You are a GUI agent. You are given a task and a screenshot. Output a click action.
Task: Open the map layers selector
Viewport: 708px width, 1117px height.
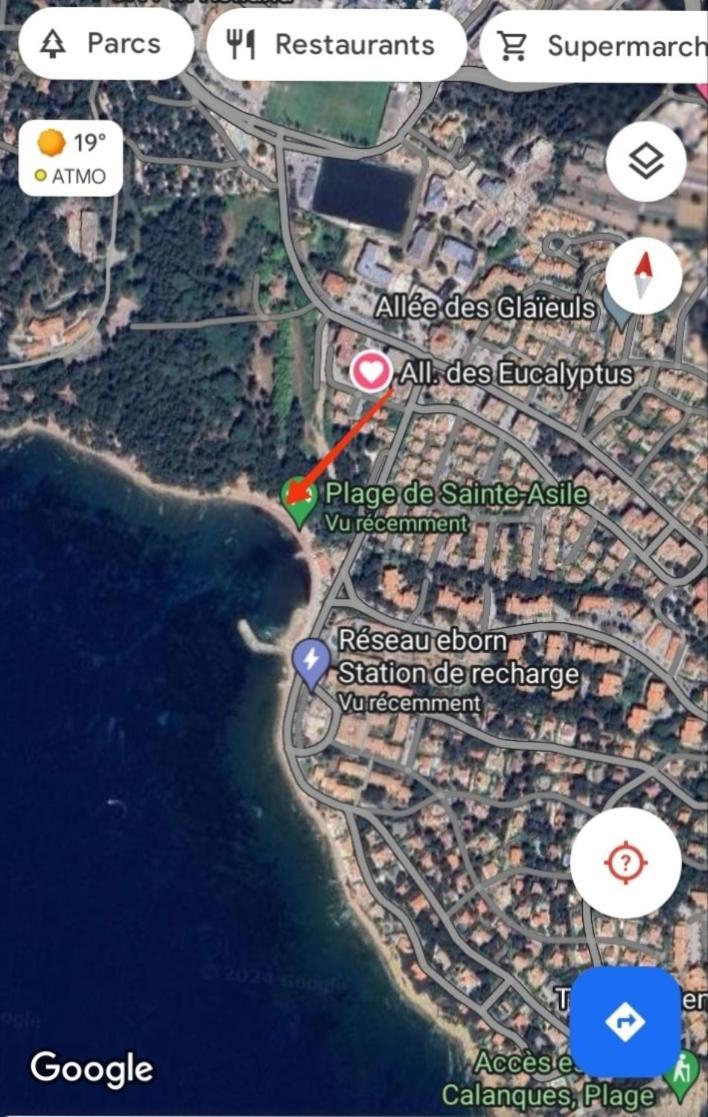click(x=646, y=161)
